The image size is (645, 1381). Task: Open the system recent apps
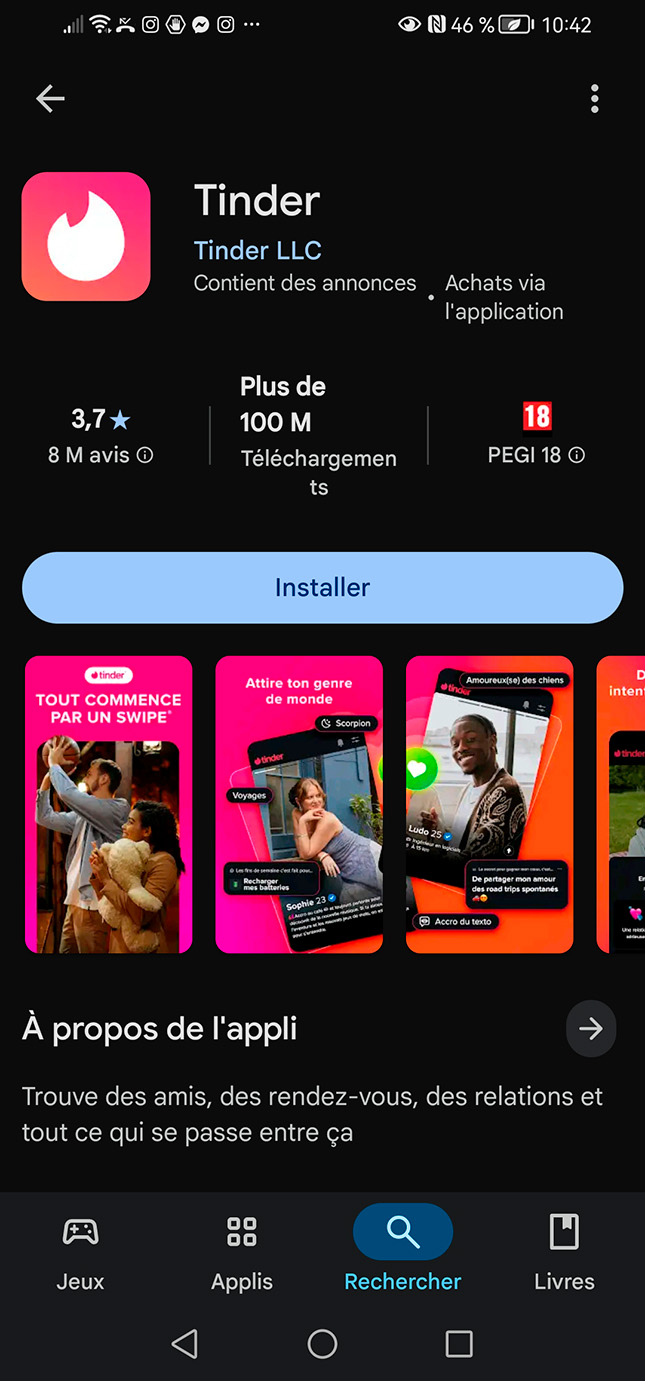[x=459, y=1343]
